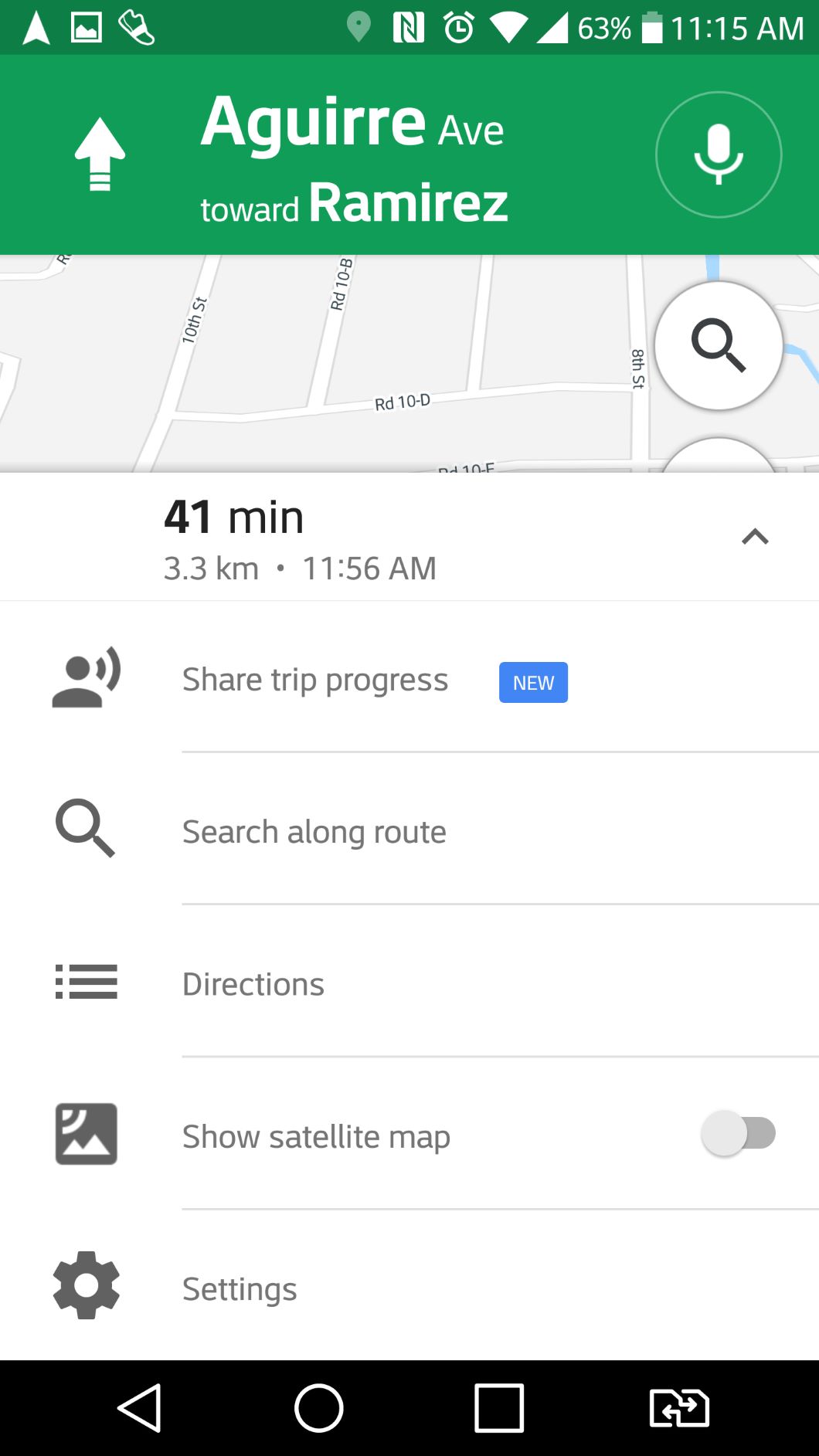
Task: Open the recent apps overview
Action: pyautogui.click(x=499, y=1408)
